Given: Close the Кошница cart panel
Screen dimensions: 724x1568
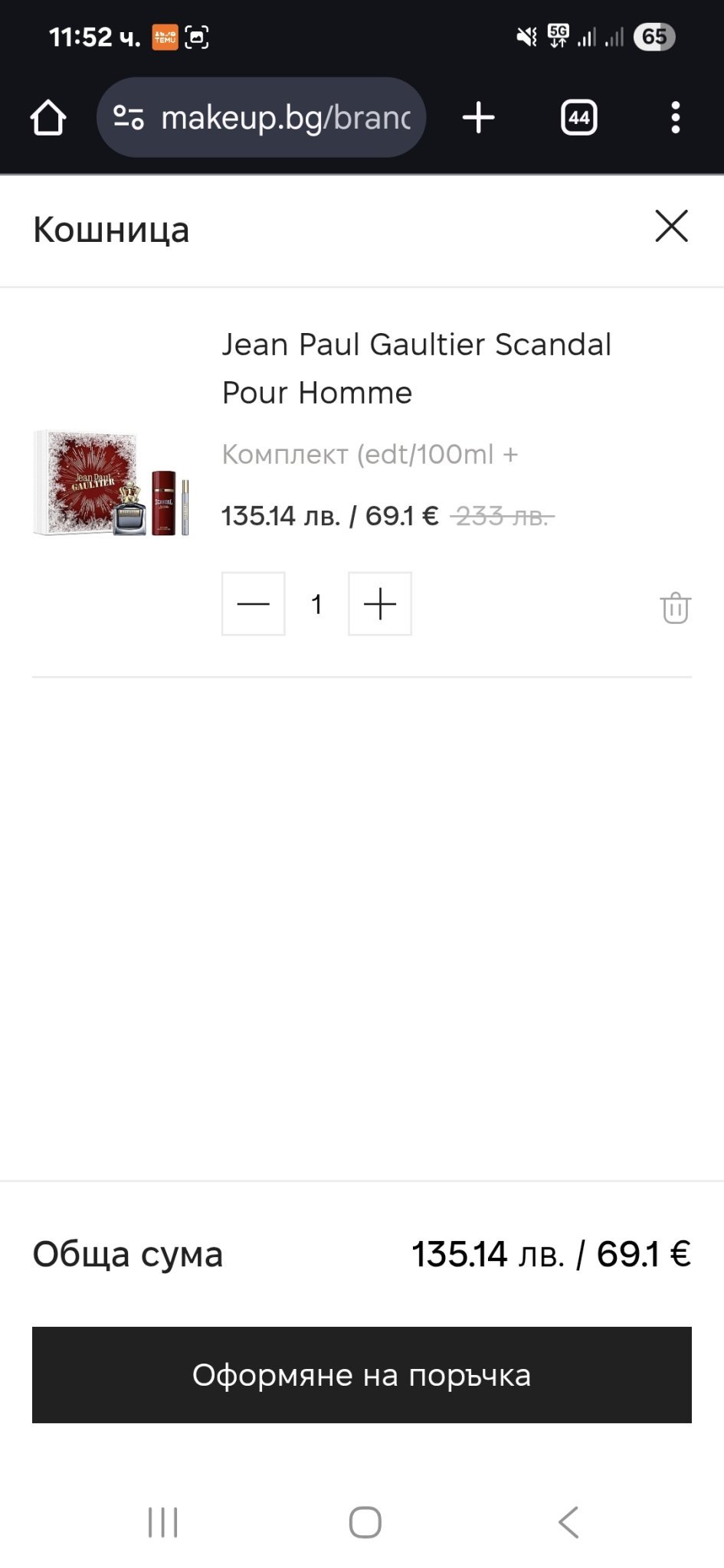Looking at the screenshot, I should pyautogui.click(x=671, y=227).
